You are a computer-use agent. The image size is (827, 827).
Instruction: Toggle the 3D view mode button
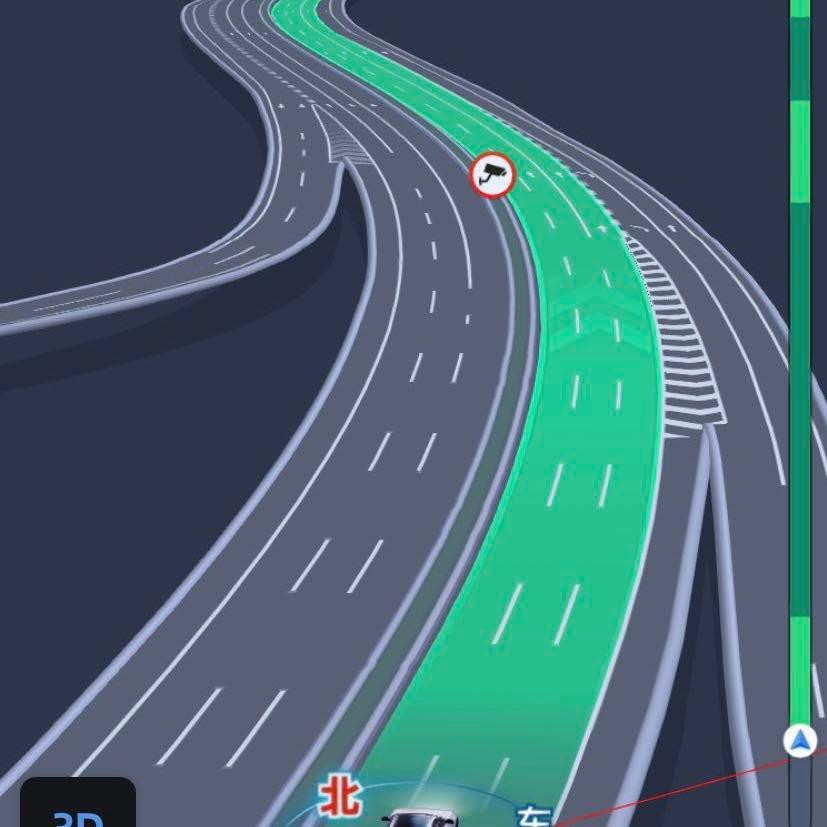coord(78,803)
